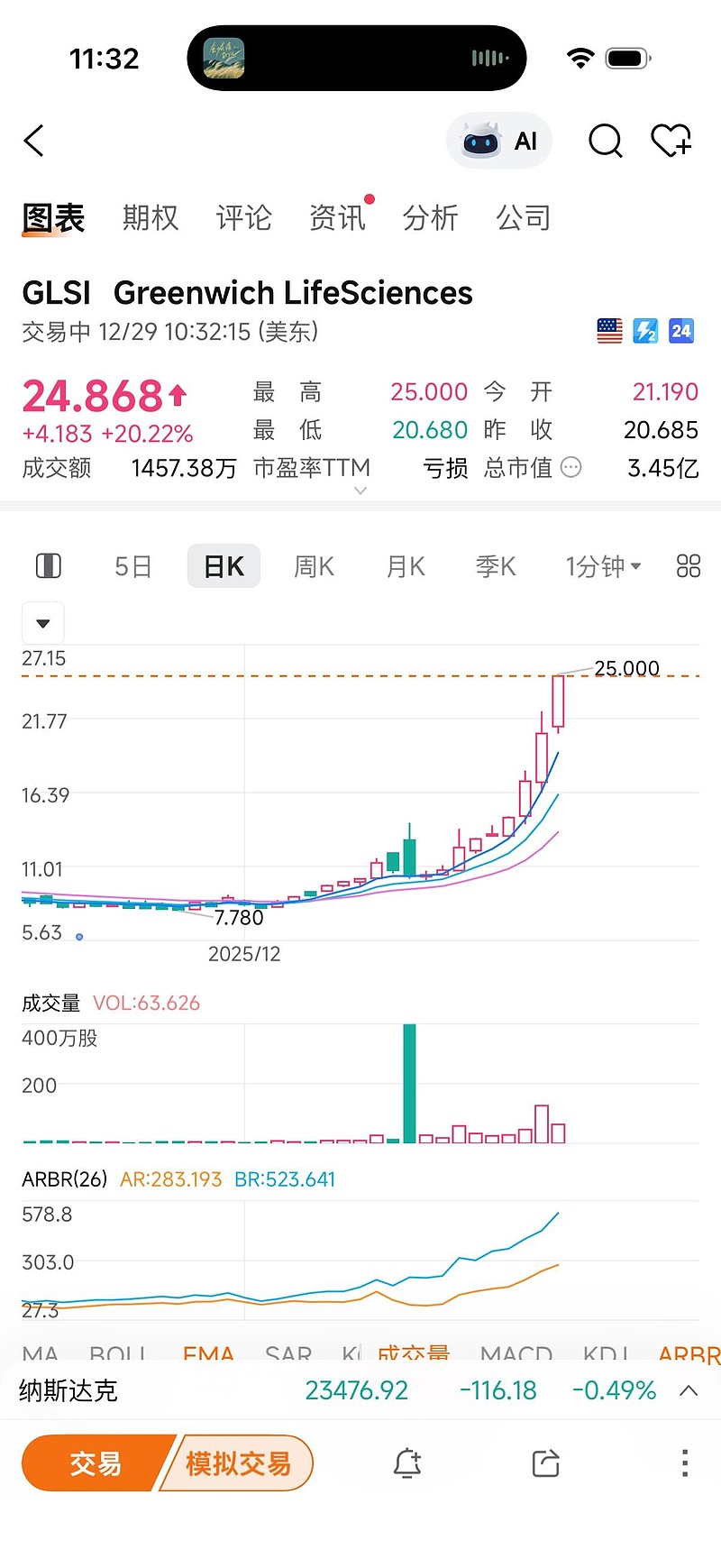Open the 1分钟 interval dropdown
Image resolution: width=721 pixels, height=1568 pixels.
[x=603, y=566]
